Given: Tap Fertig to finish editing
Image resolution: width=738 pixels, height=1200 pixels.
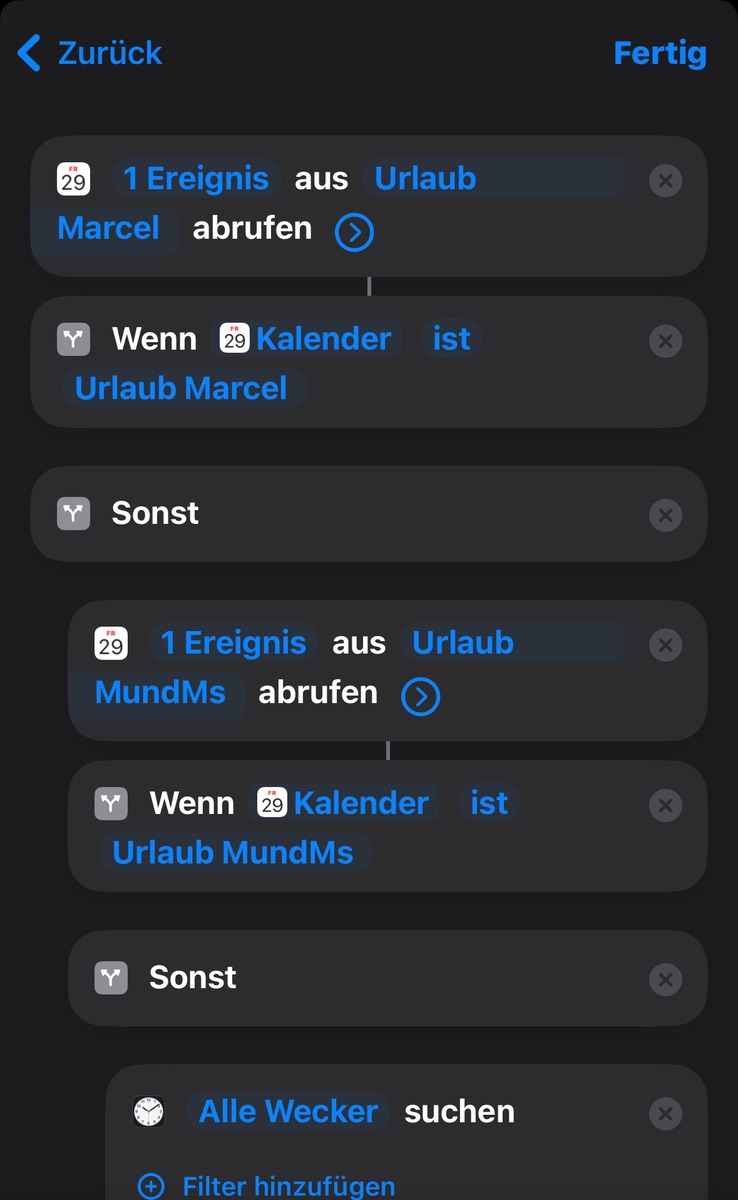Looking at the screenshot, I should (x=659, y=53).
